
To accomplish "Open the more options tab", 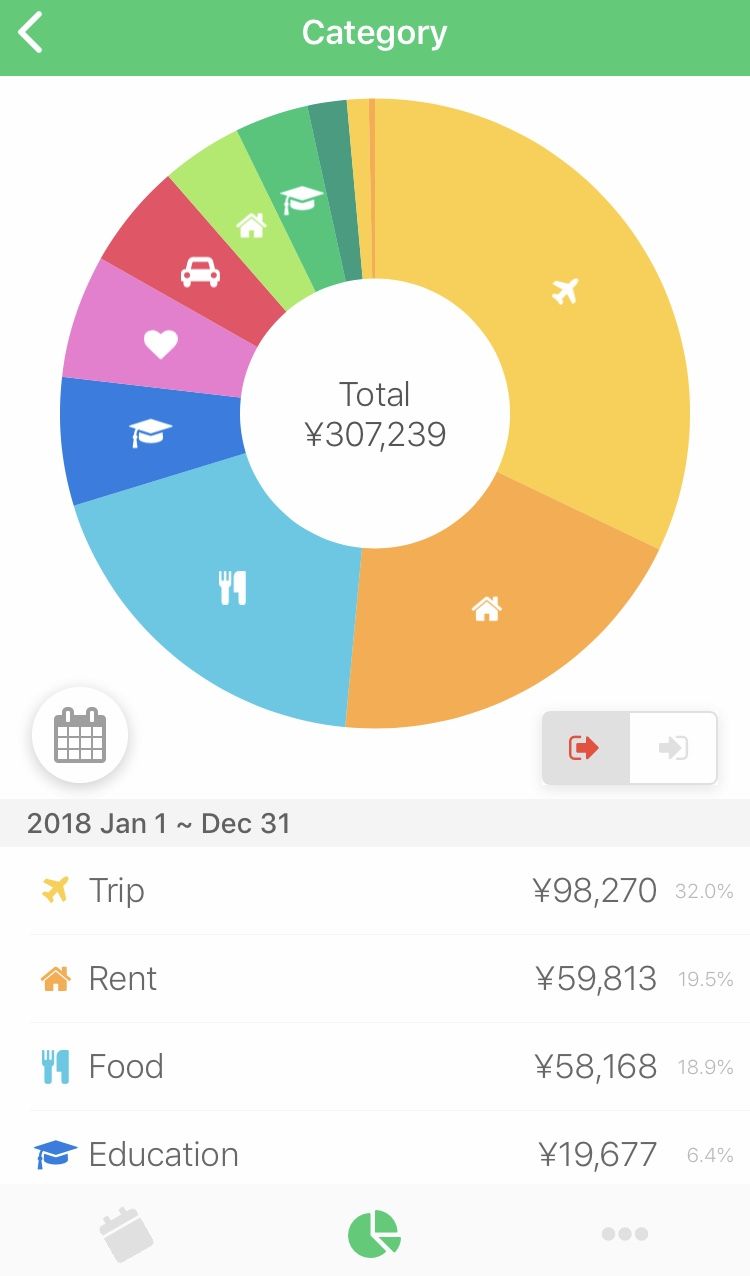I will (625, 1234).
